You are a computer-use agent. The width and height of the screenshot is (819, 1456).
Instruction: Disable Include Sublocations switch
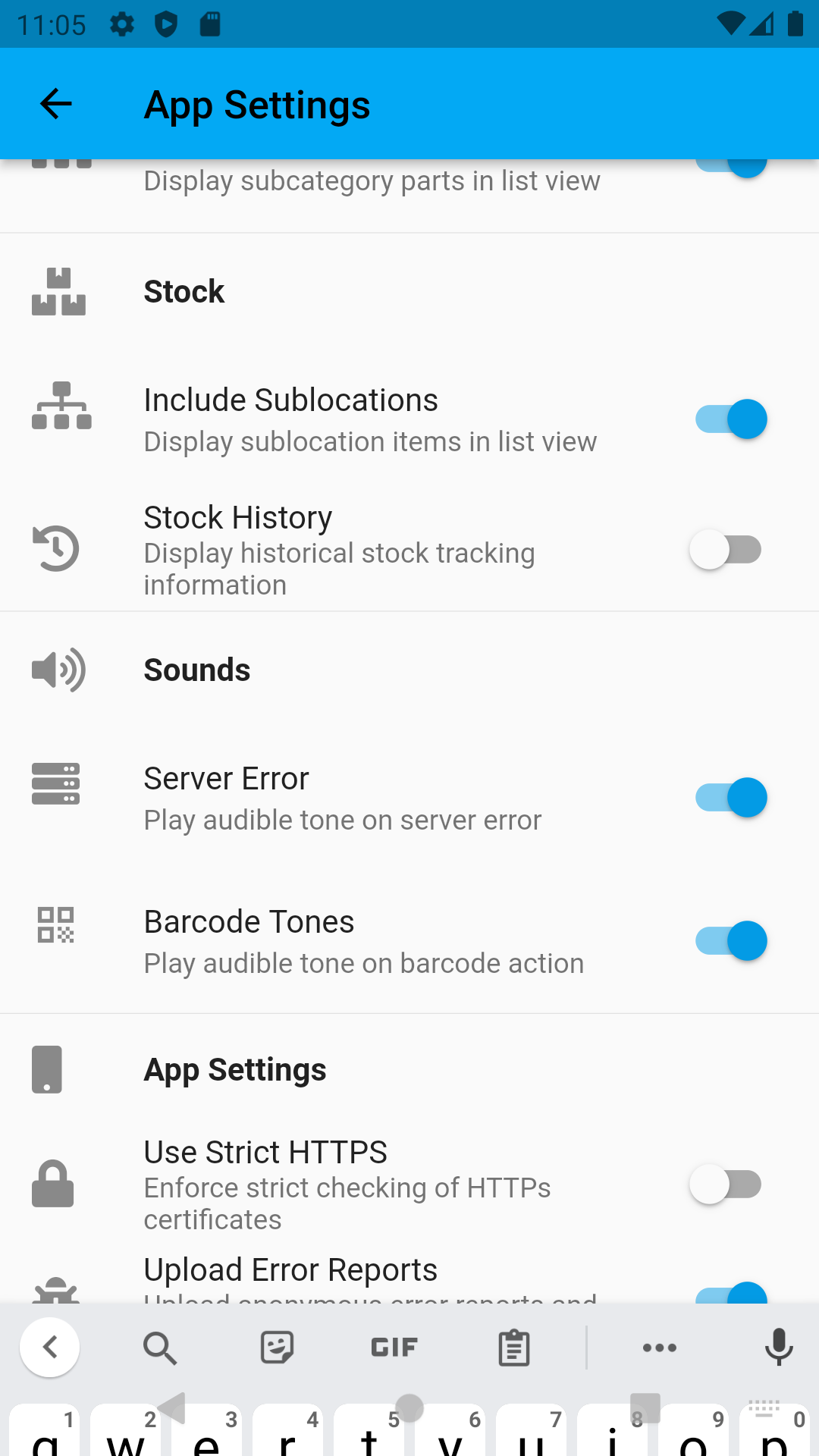(730, 419)
